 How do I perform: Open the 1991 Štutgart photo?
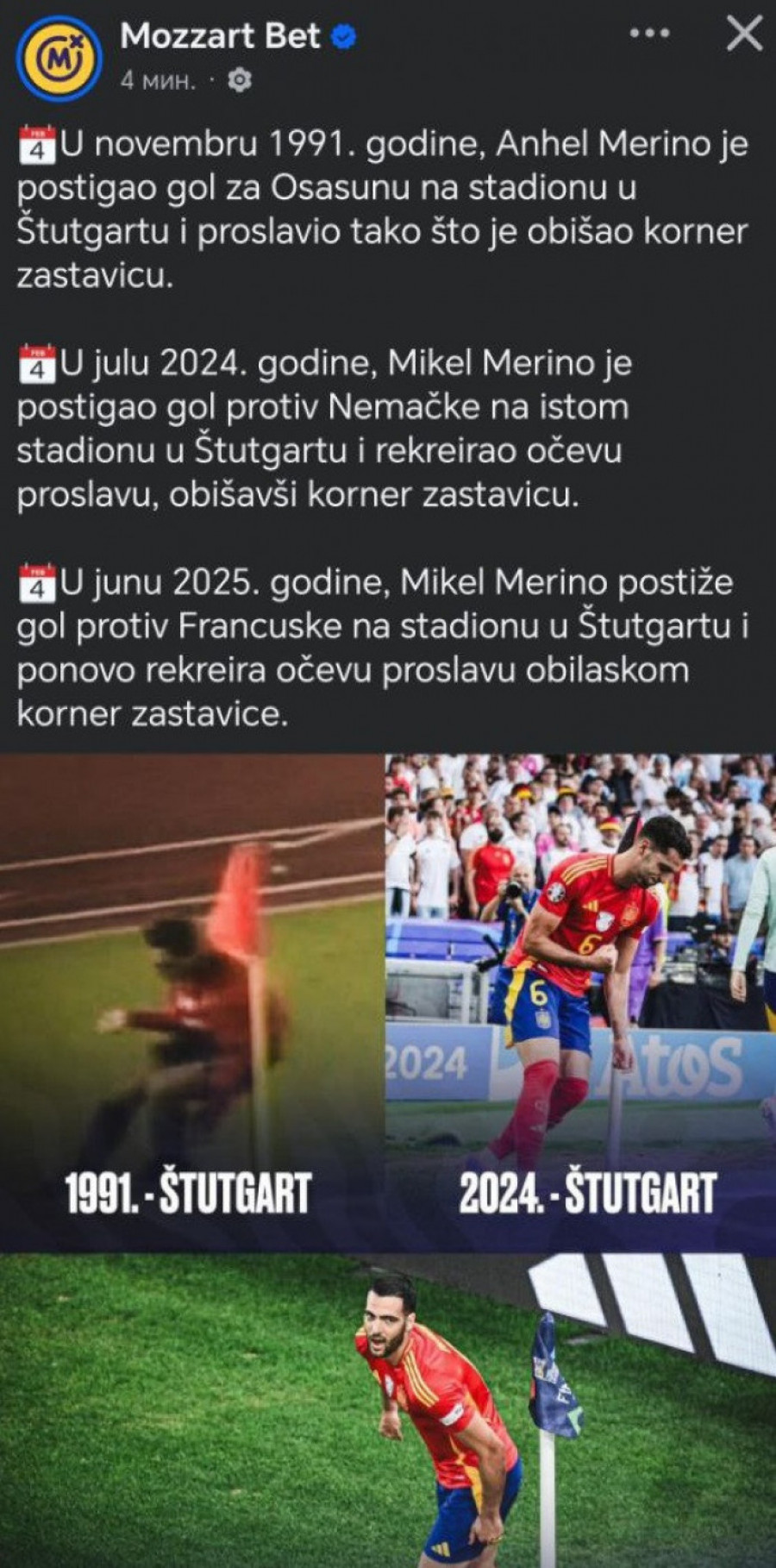191,1000
